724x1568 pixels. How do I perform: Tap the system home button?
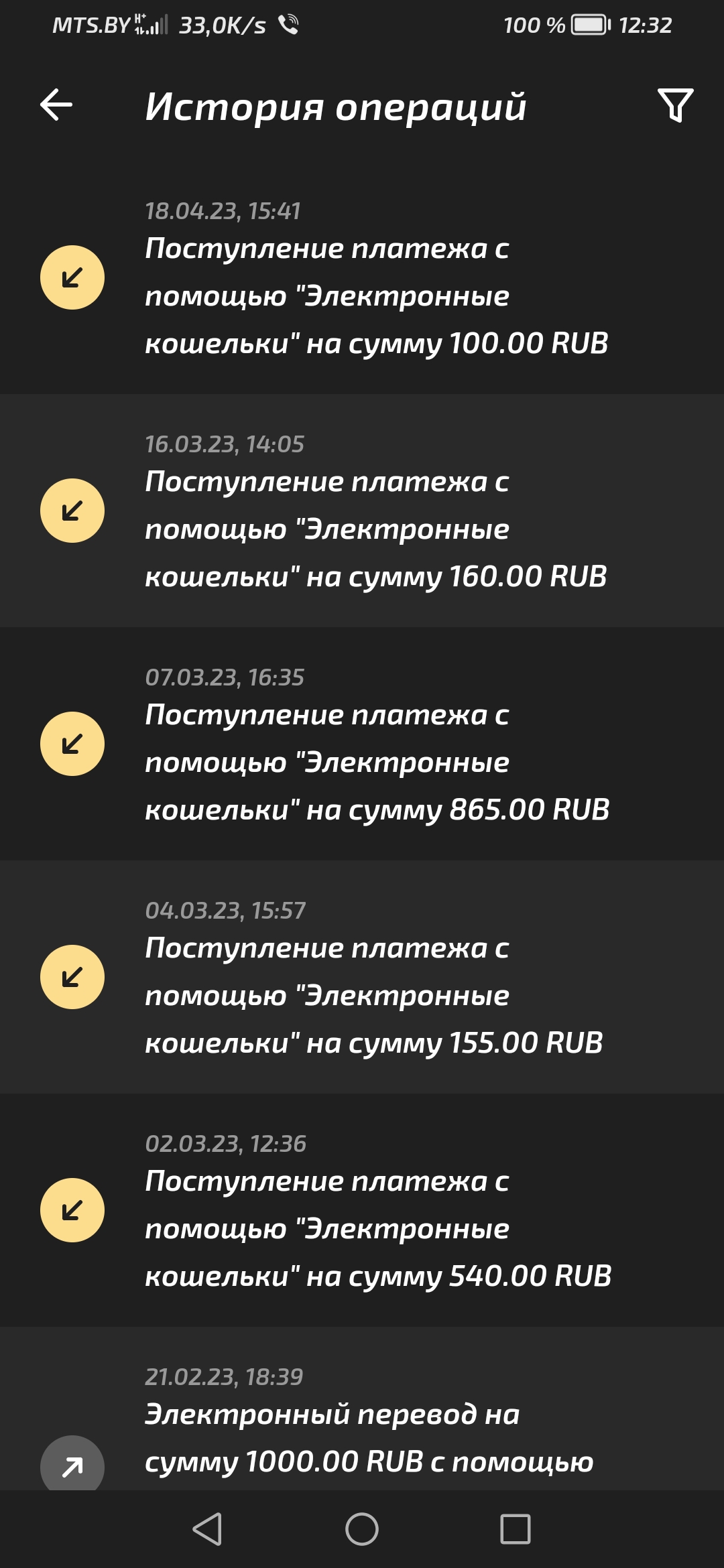click(x=362, y=1529)
